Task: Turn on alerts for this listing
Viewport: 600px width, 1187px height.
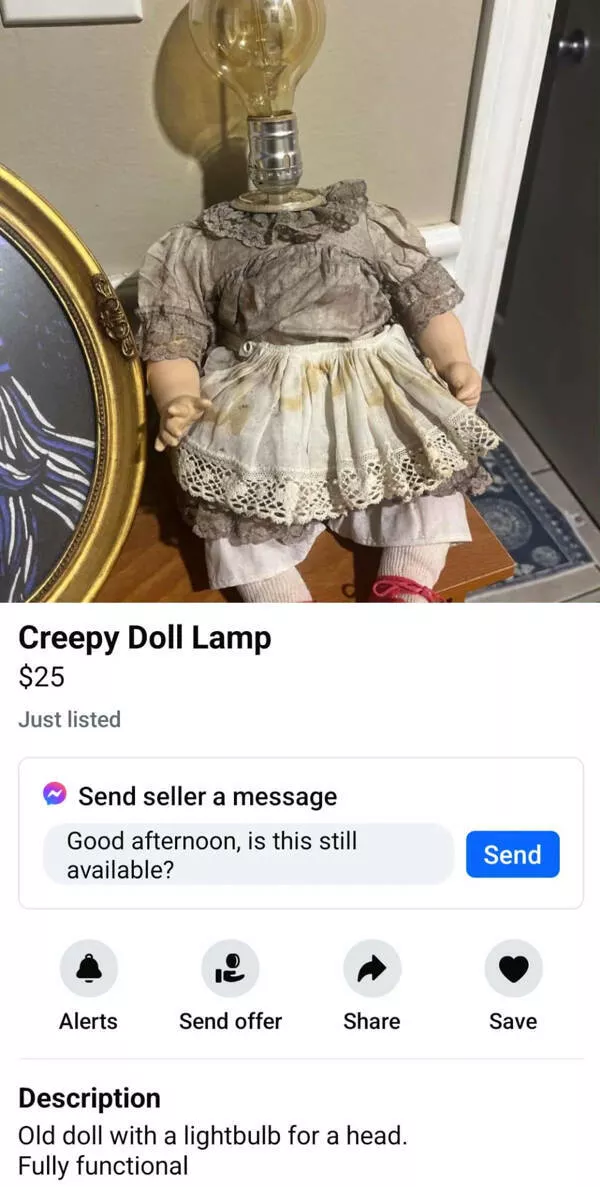Action: click(89, 968)
